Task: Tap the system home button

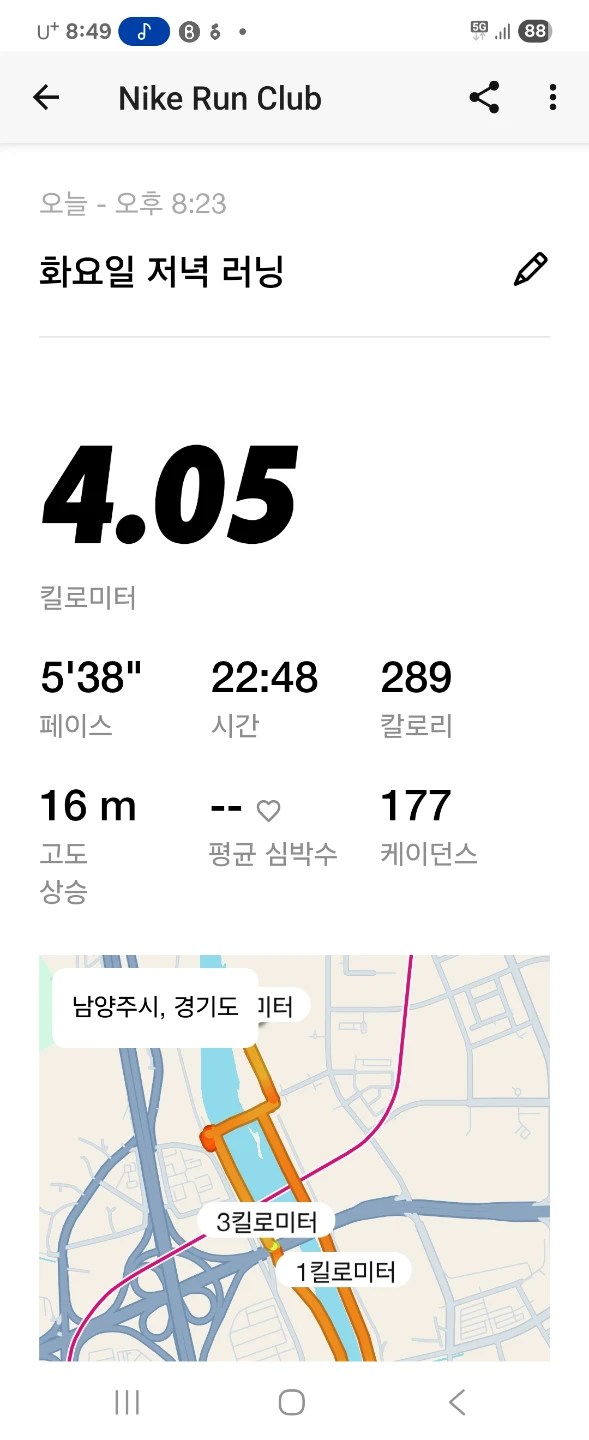Action: (292, 1402)
